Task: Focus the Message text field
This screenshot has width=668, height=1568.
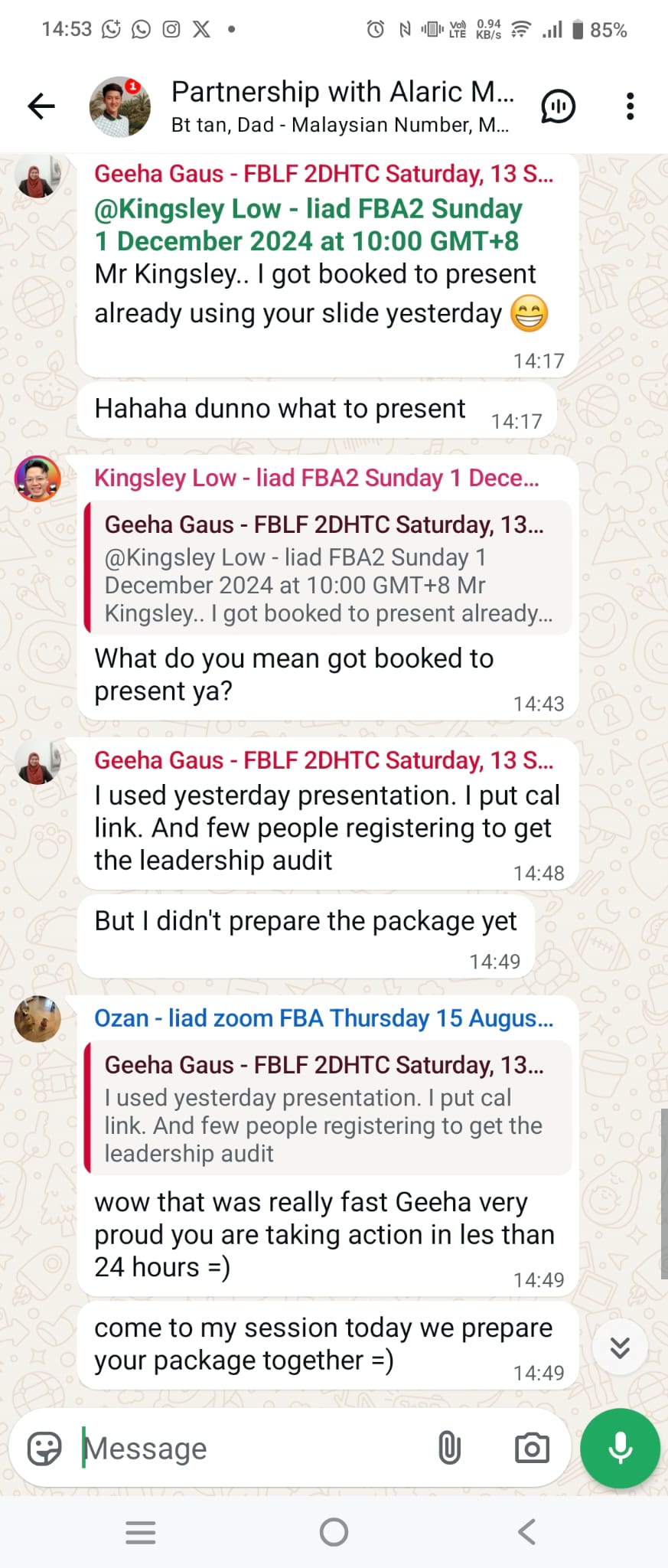Action: click(x=253, y=1449)
